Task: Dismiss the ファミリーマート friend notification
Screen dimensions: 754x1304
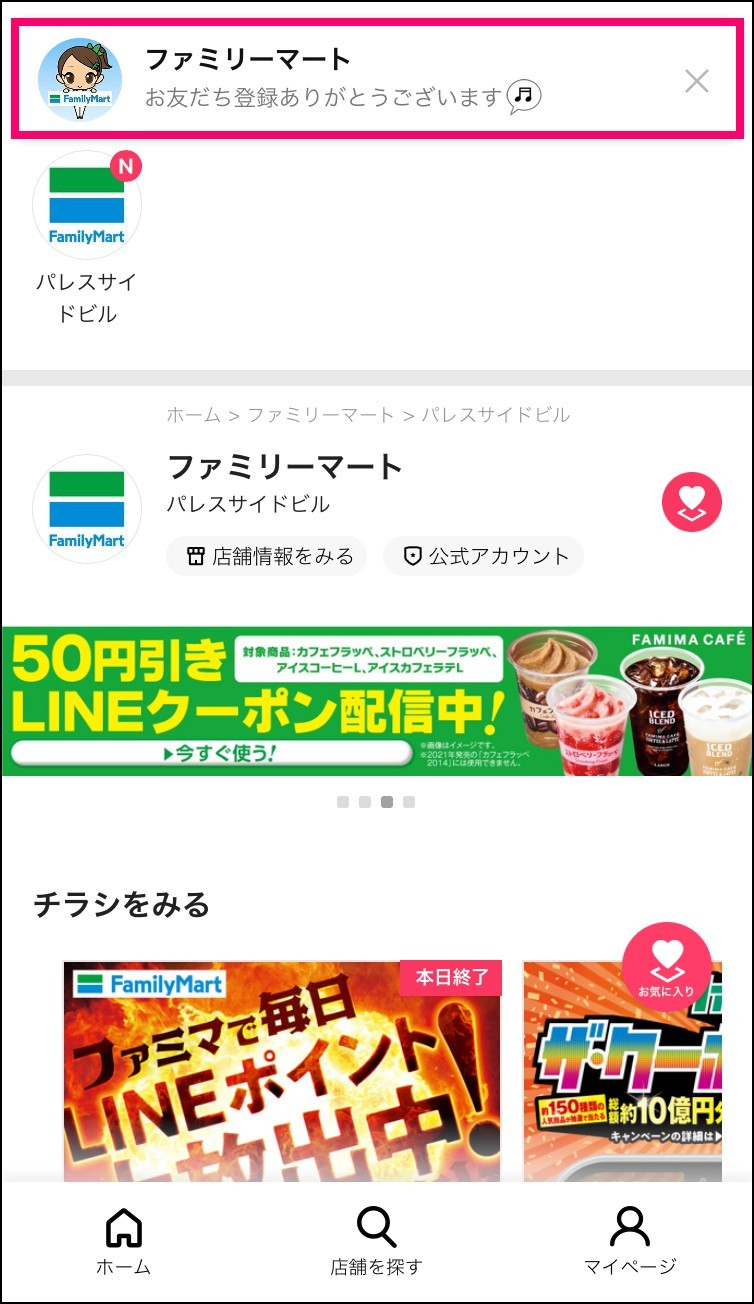Action: tap(696, 81)
